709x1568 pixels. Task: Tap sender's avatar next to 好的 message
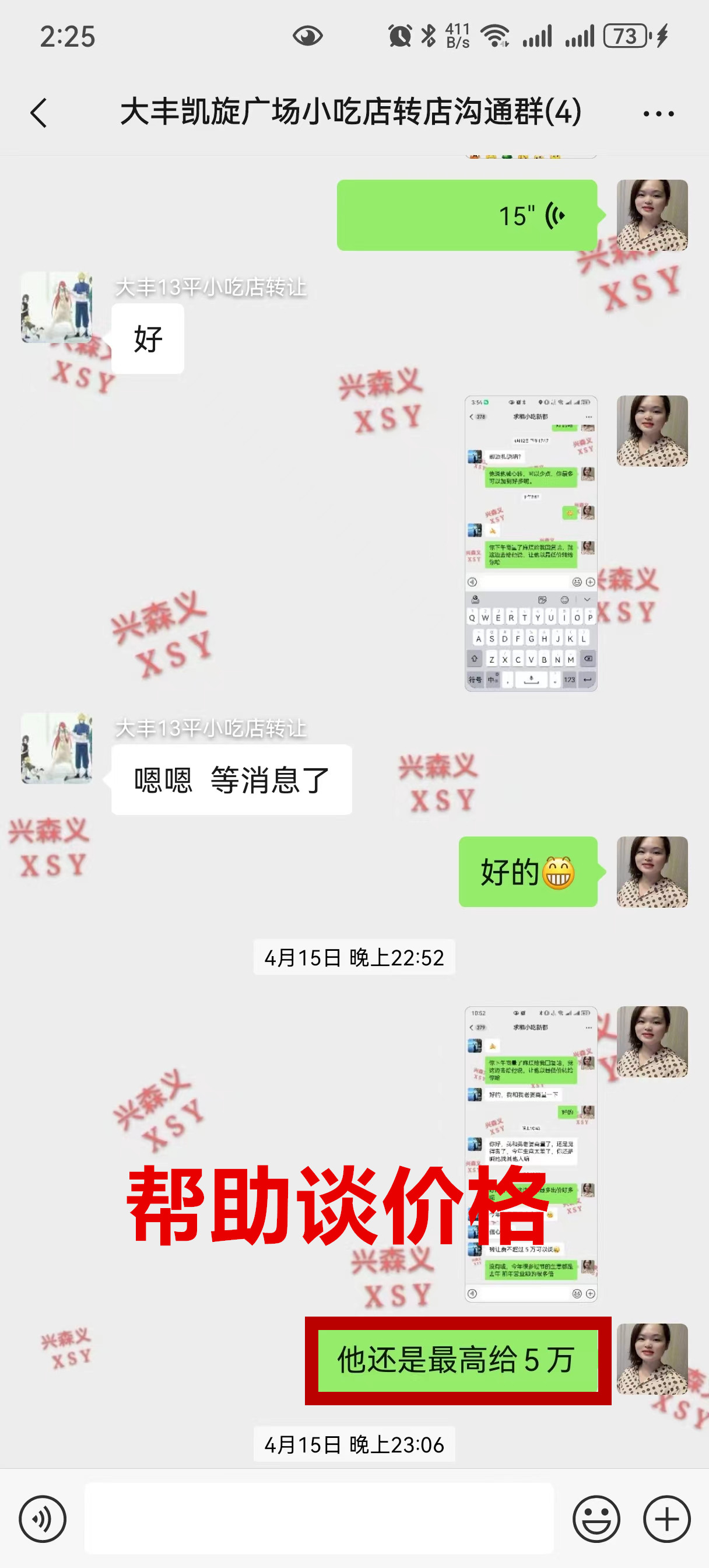[652, 871]
